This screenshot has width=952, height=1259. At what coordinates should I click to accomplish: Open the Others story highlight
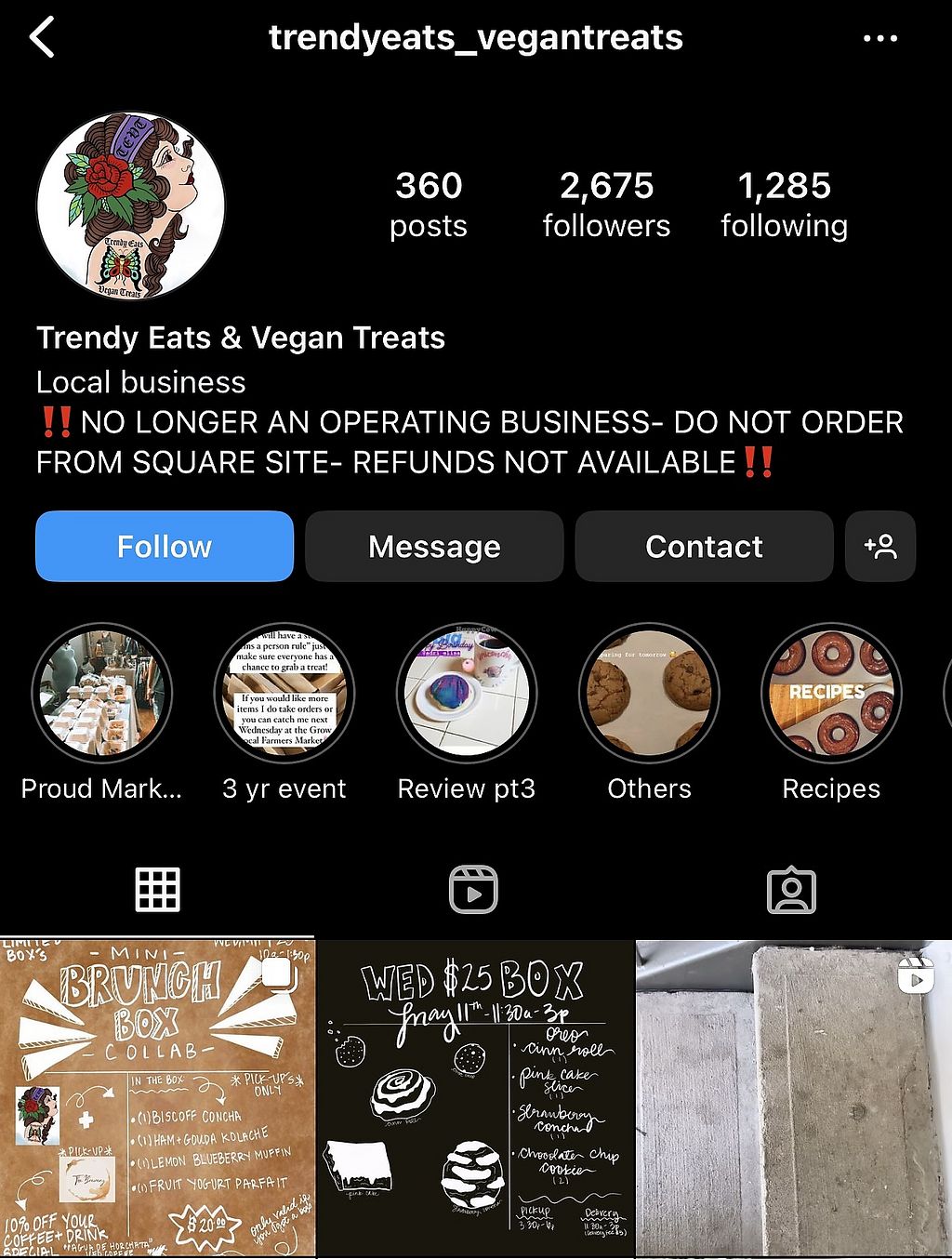point(649,694)
